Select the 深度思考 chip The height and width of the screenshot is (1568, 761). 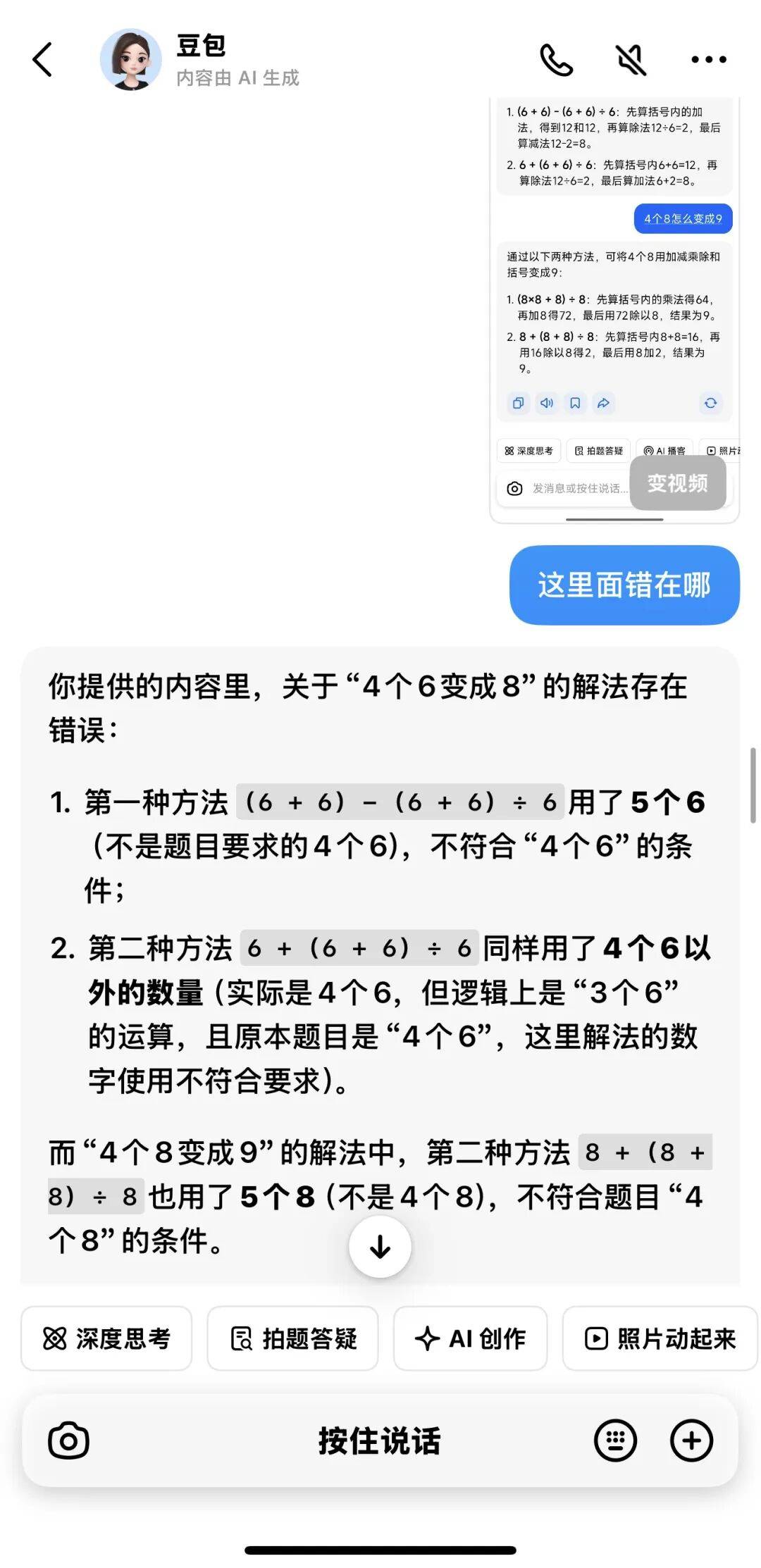(x=106, y=1338)
